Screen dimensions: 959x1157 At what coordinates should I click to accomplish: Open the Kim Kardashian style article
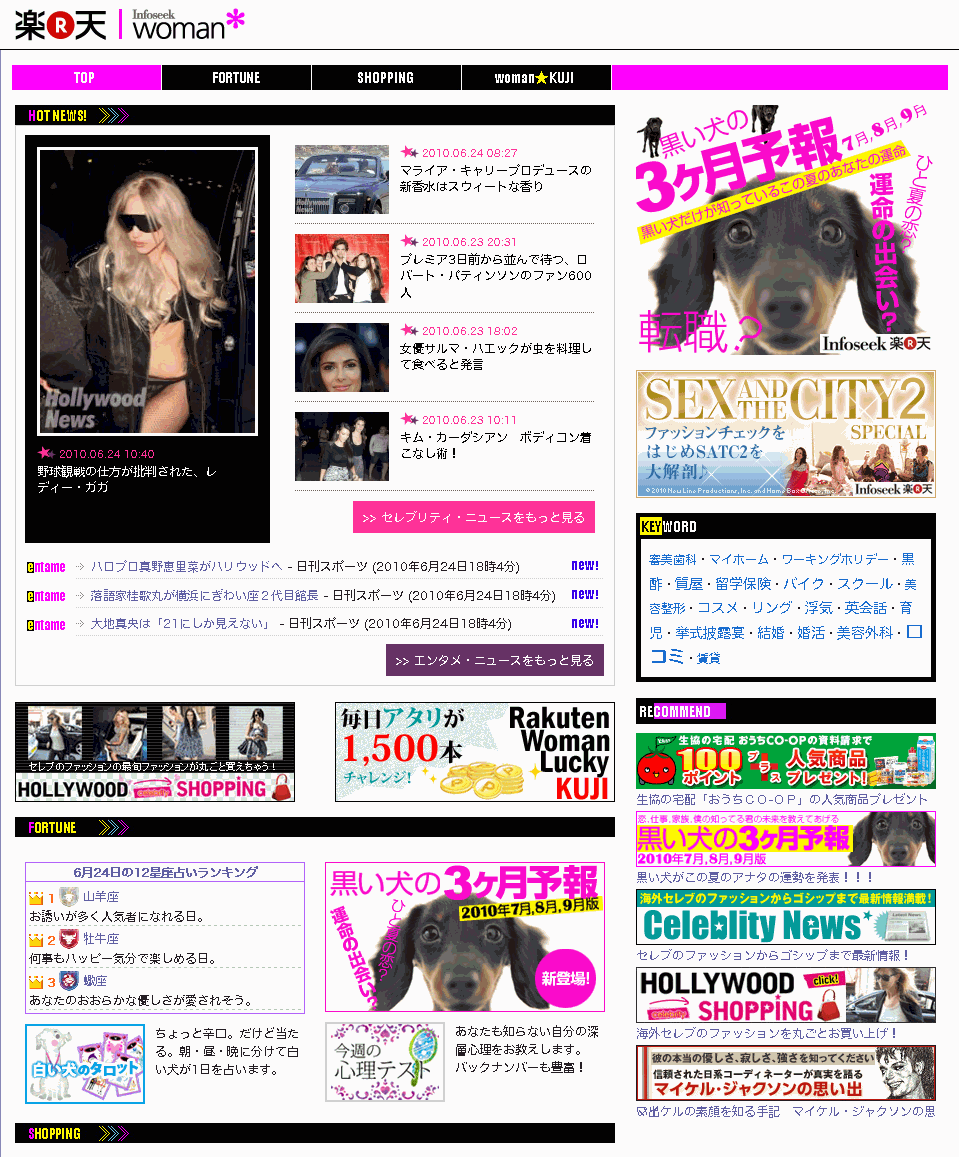[495, 445]
